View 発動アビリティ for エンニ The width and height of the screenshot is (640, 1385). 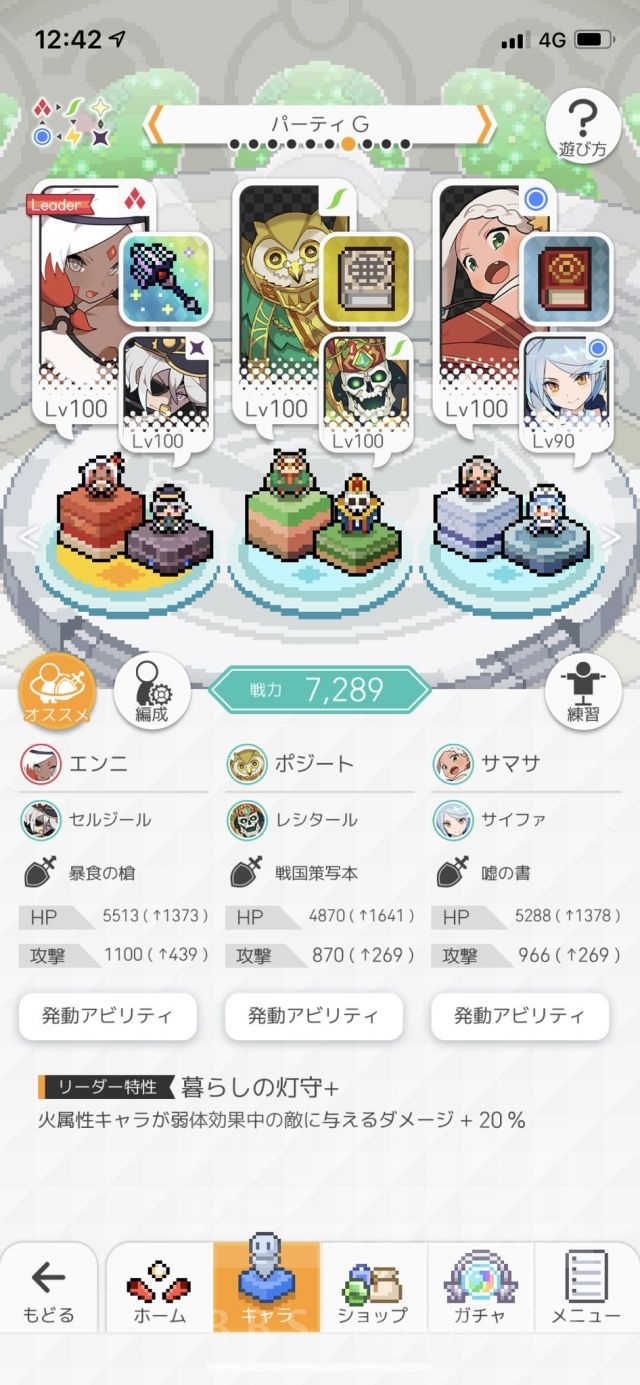pyautogui.click(x=107, y=1016)
